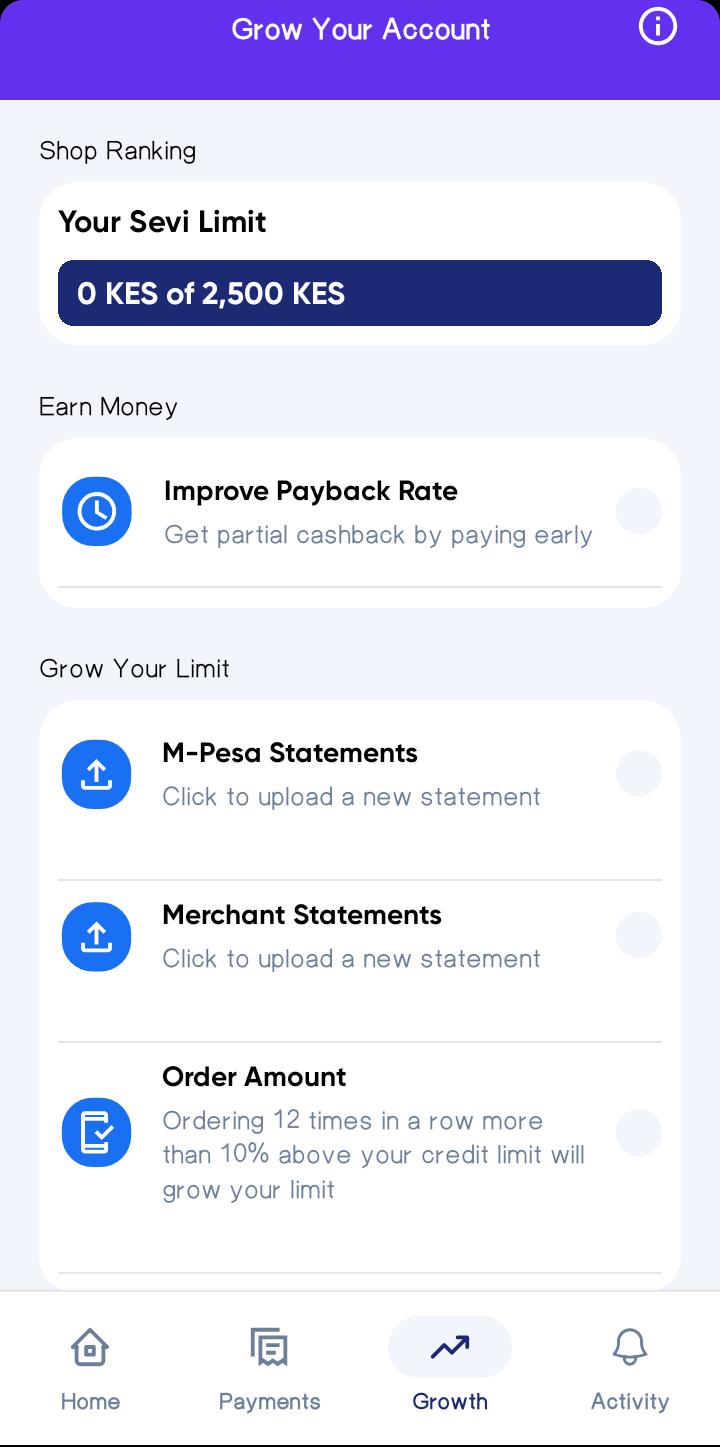Upload a new M-Pesa statement
Image resolution: width=720 pixels, height=1447 pixels.
[360, 775]
